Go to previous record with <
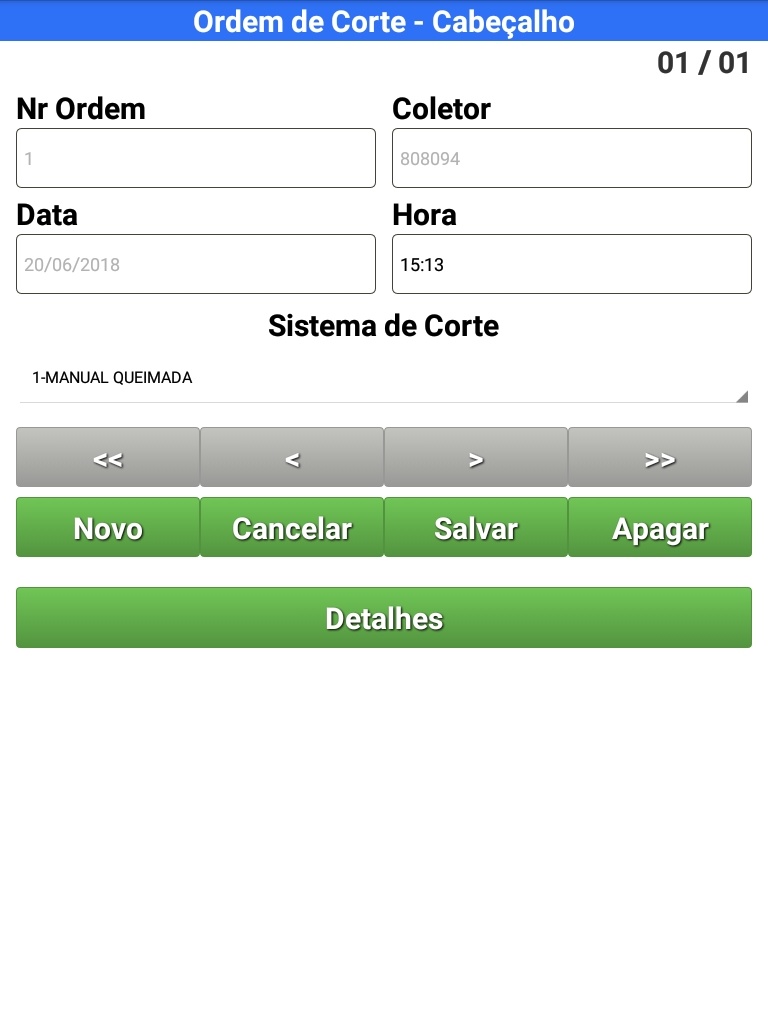 pos(292,458)
